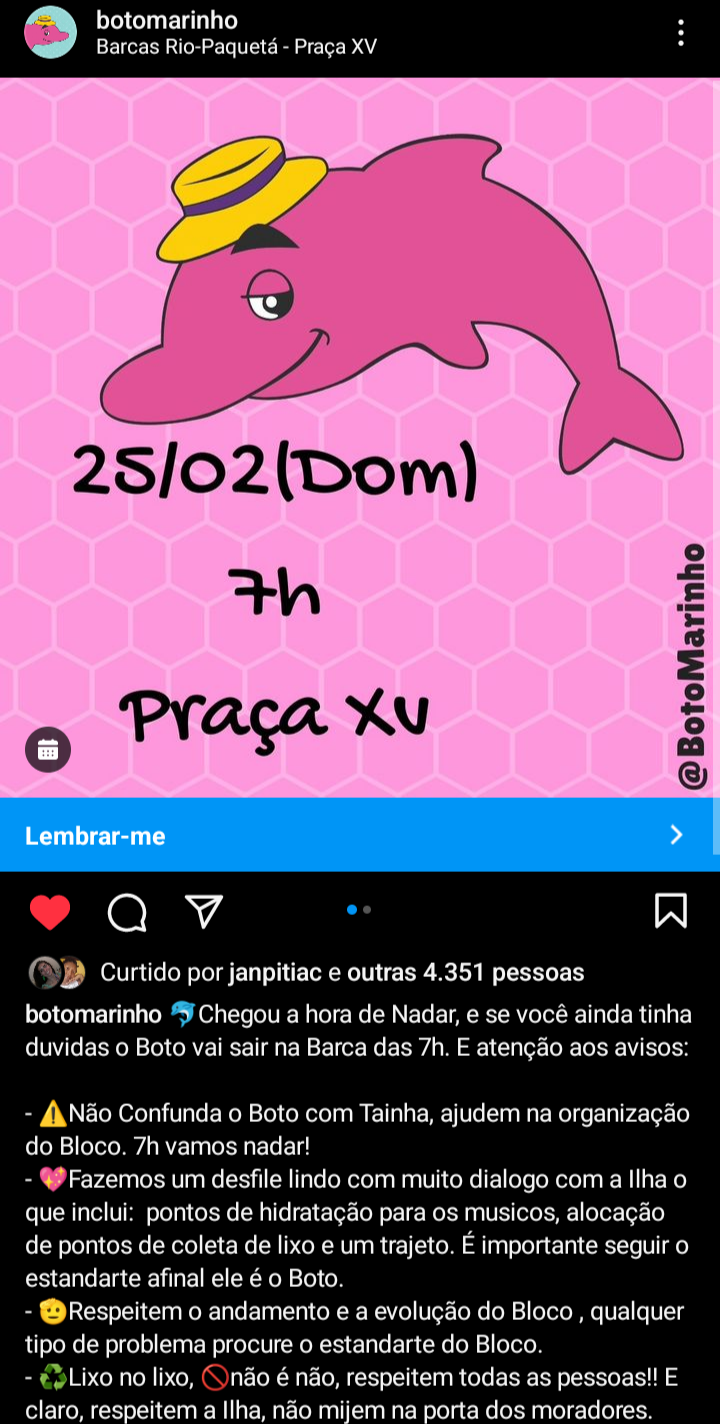Open the botomarinho username in the caption

pyautogui.click(x=93, y=1014)
